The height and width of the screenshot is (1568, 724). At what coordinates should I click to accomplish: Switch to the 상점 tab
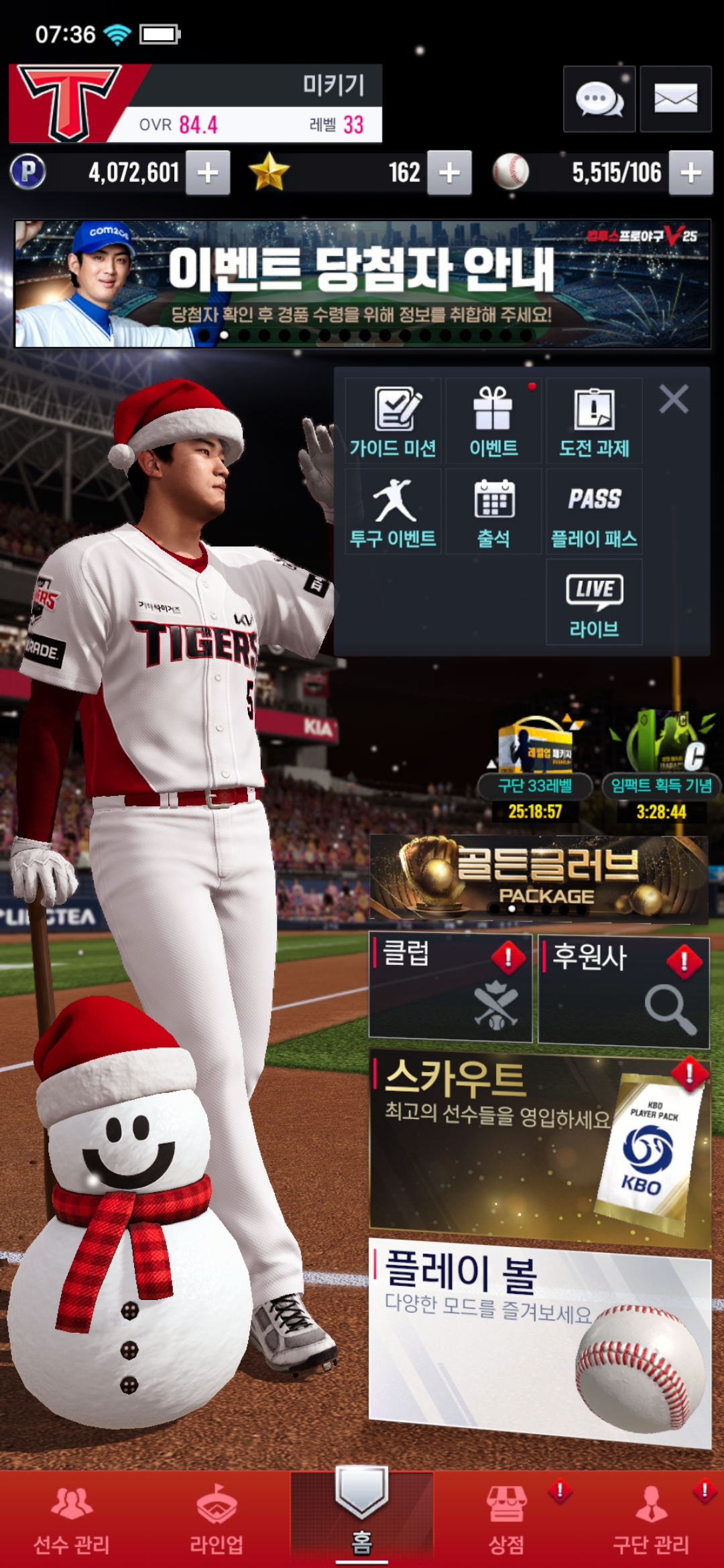pyautogui.click(x=506, y=1520)
